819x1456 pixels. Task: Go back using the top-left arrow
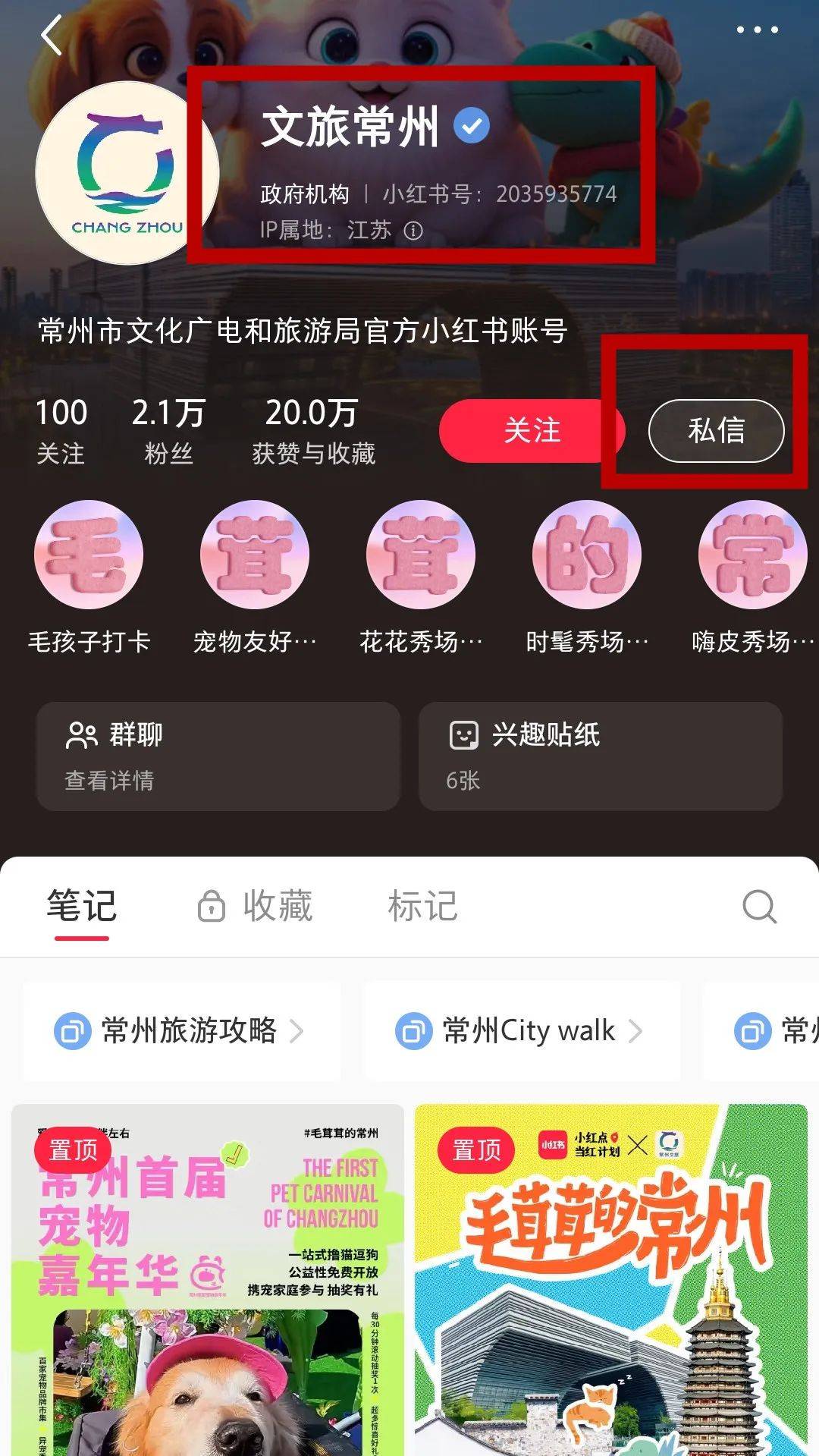click(52, 36)
